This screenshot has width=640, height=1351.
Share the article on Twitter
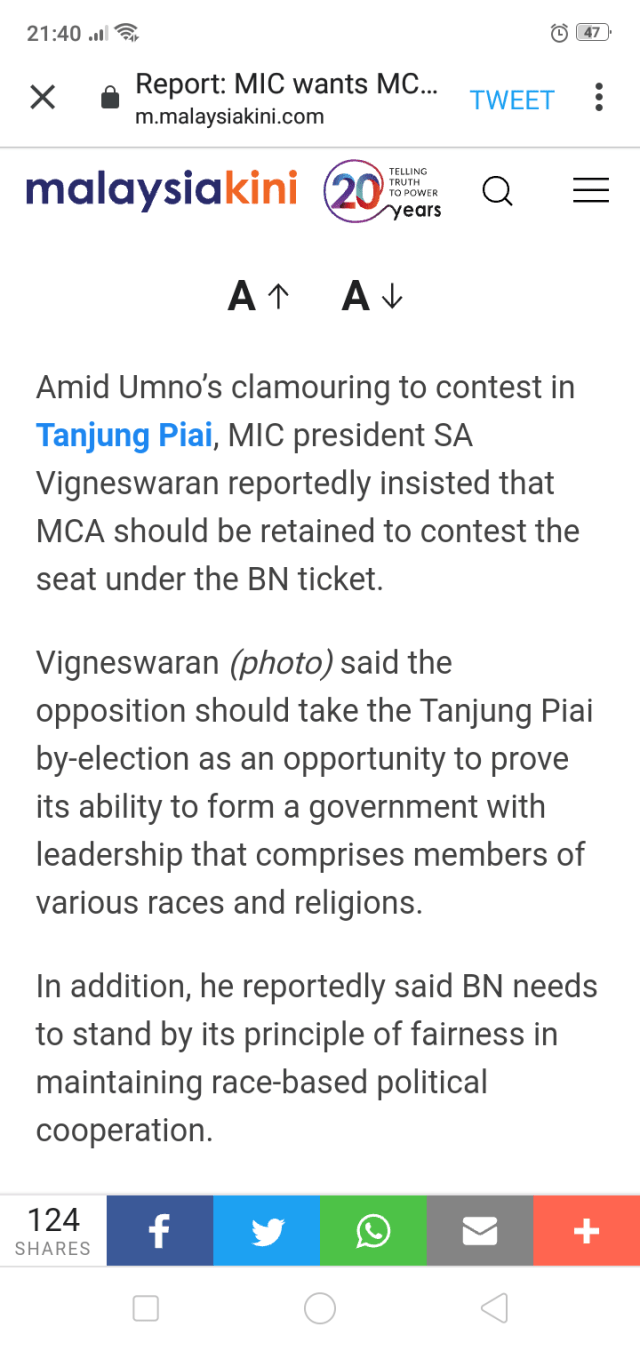pyautogui.click(x=266, y=1231)
